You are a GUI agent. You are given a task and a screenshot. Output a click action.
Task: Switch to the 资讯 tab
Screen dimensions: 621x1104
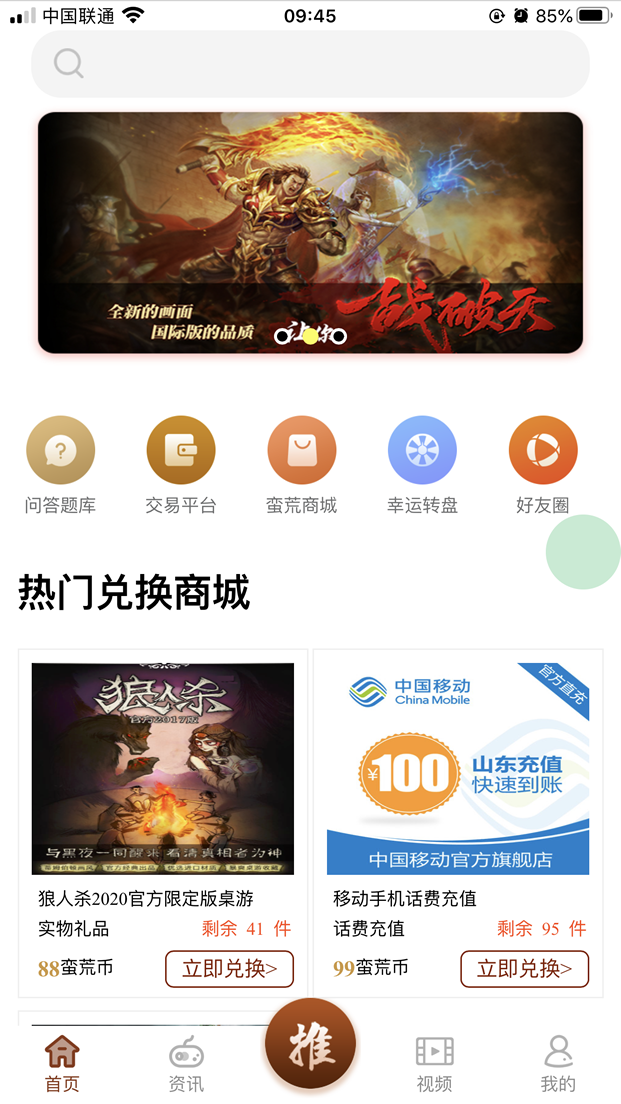186,1064
